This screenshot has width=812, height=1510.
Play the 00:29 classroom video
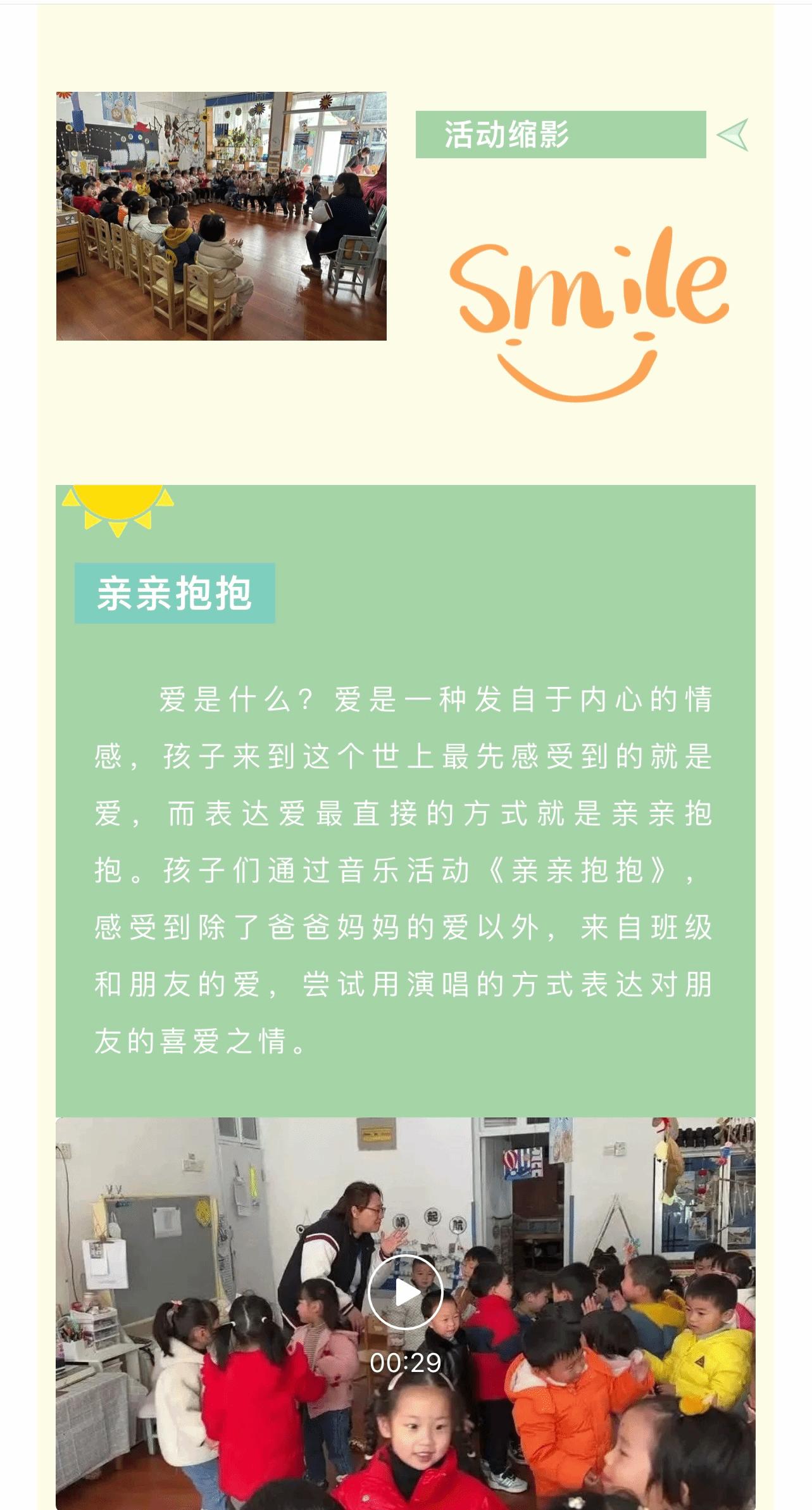pyautogui.click(x=405, y=1292)
